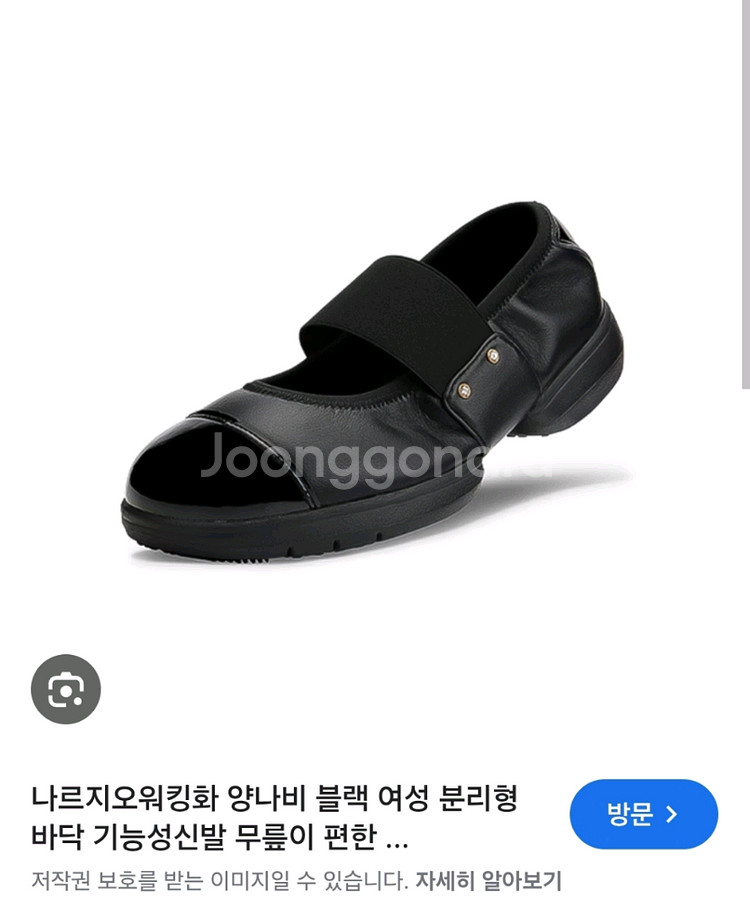Screen dimensions: 750x922
Task: Open the black shoe image in full view
Action: pyautogui.click(x=375, y=390)
